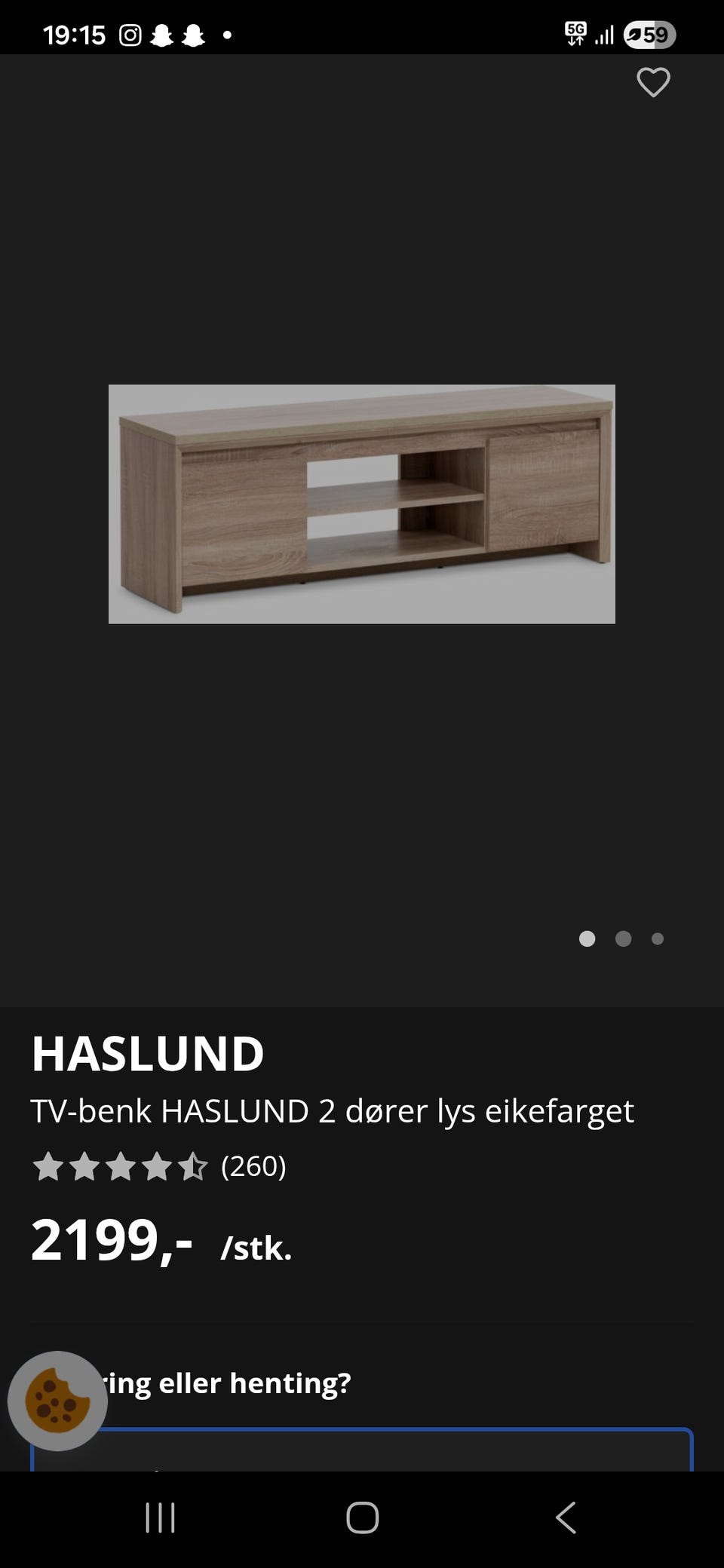Tap the home navigation button
Viewport: 724px width, 1568px height.
(x=362, y=1517)
